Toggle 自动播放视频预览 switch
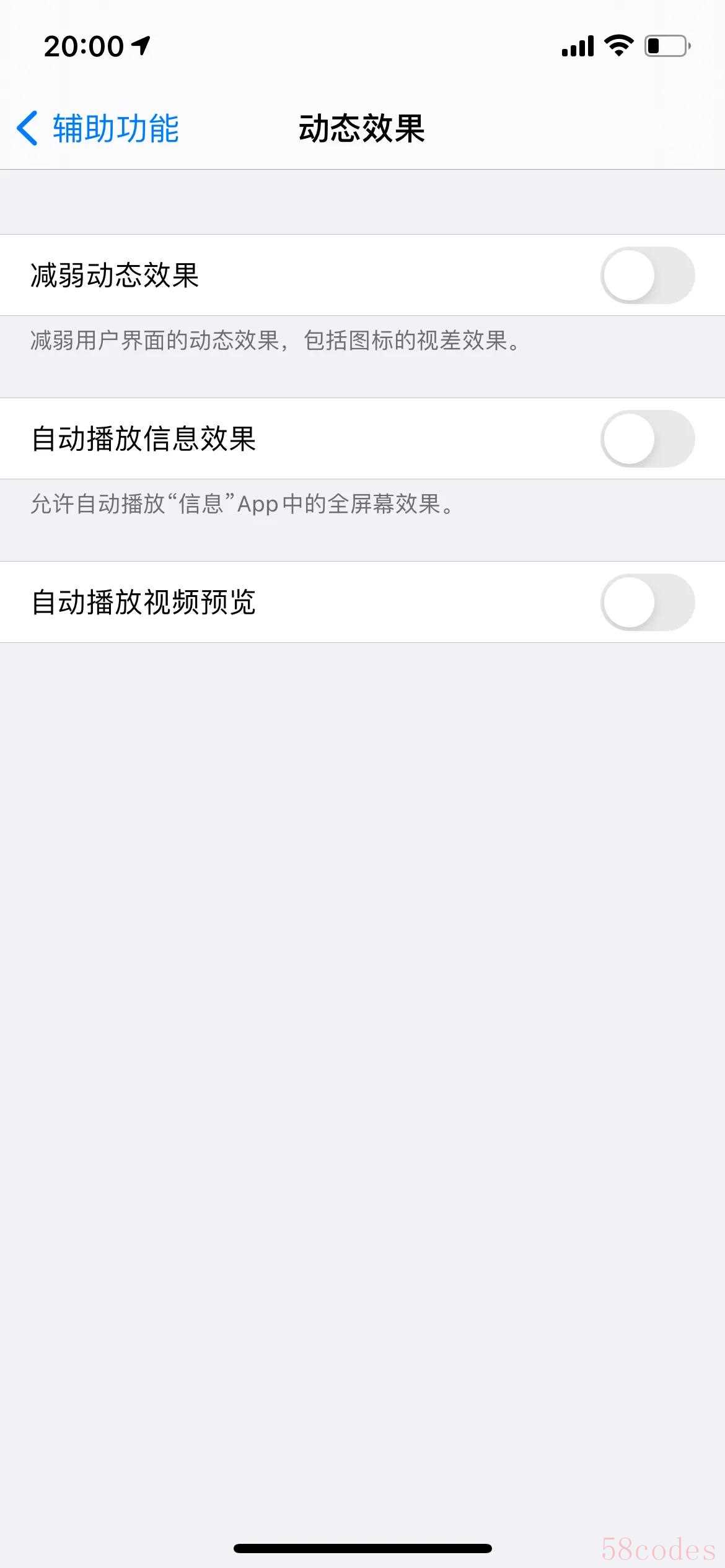725x1568 pixels. (x=647, y=603)
